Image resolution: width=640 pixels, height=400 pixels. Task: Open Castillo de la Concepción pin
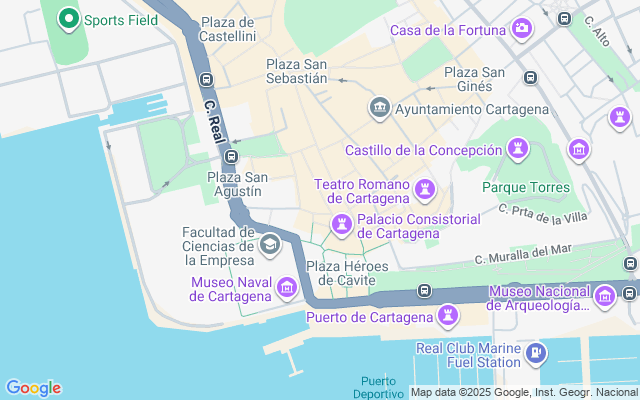[517, 150]
